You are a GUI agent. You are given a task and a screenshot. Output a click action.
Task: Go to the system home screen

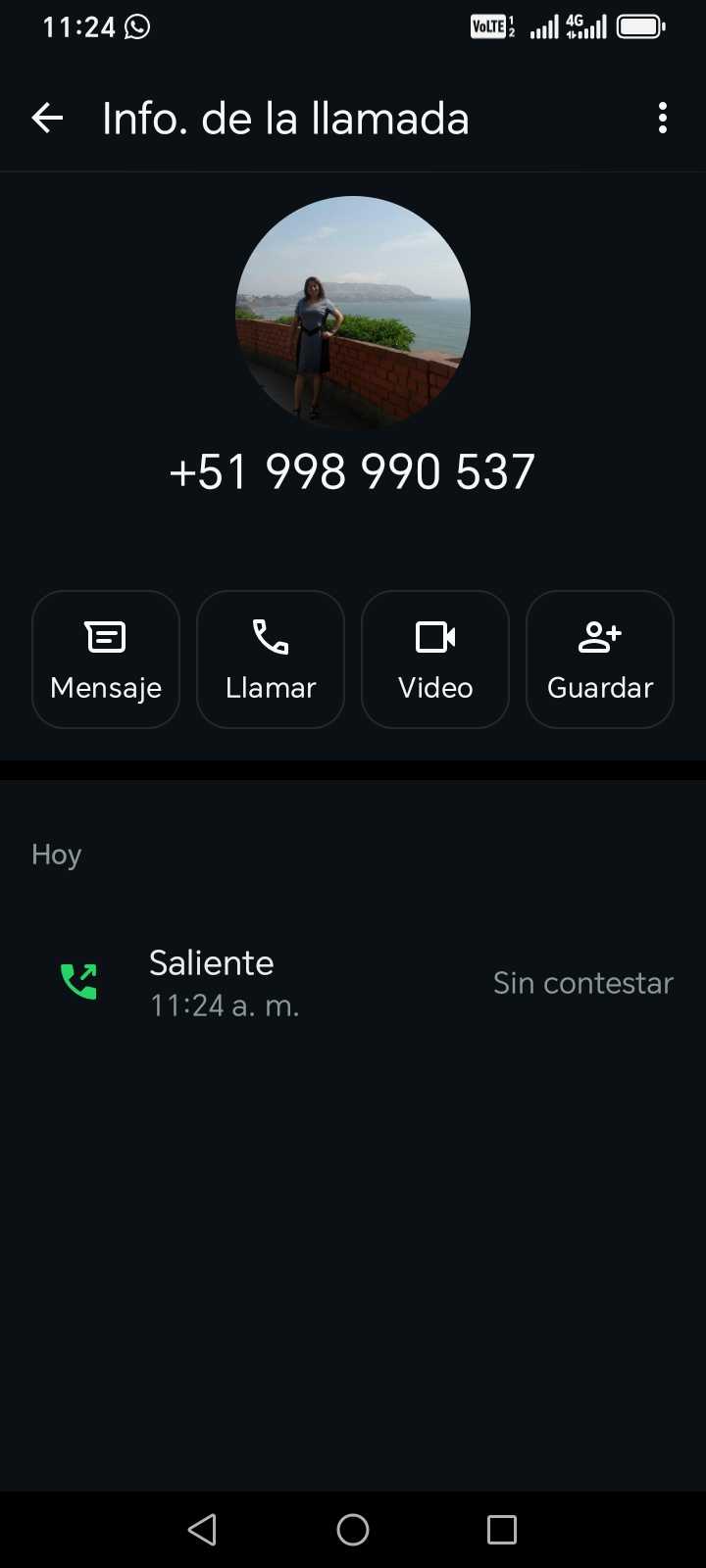pyautogui.click(x=353, y=1529)
